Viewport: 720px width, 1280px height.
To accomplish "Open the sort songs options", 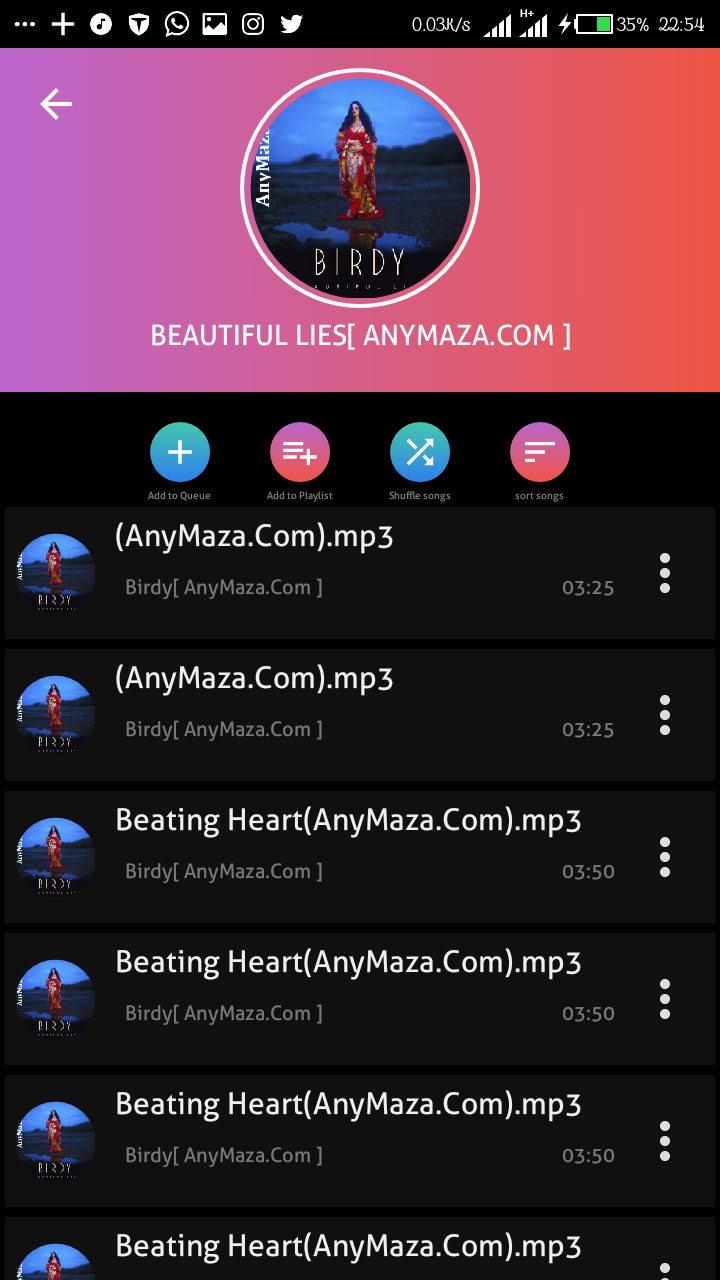I will pyautogui.click(x=540, y=453).
